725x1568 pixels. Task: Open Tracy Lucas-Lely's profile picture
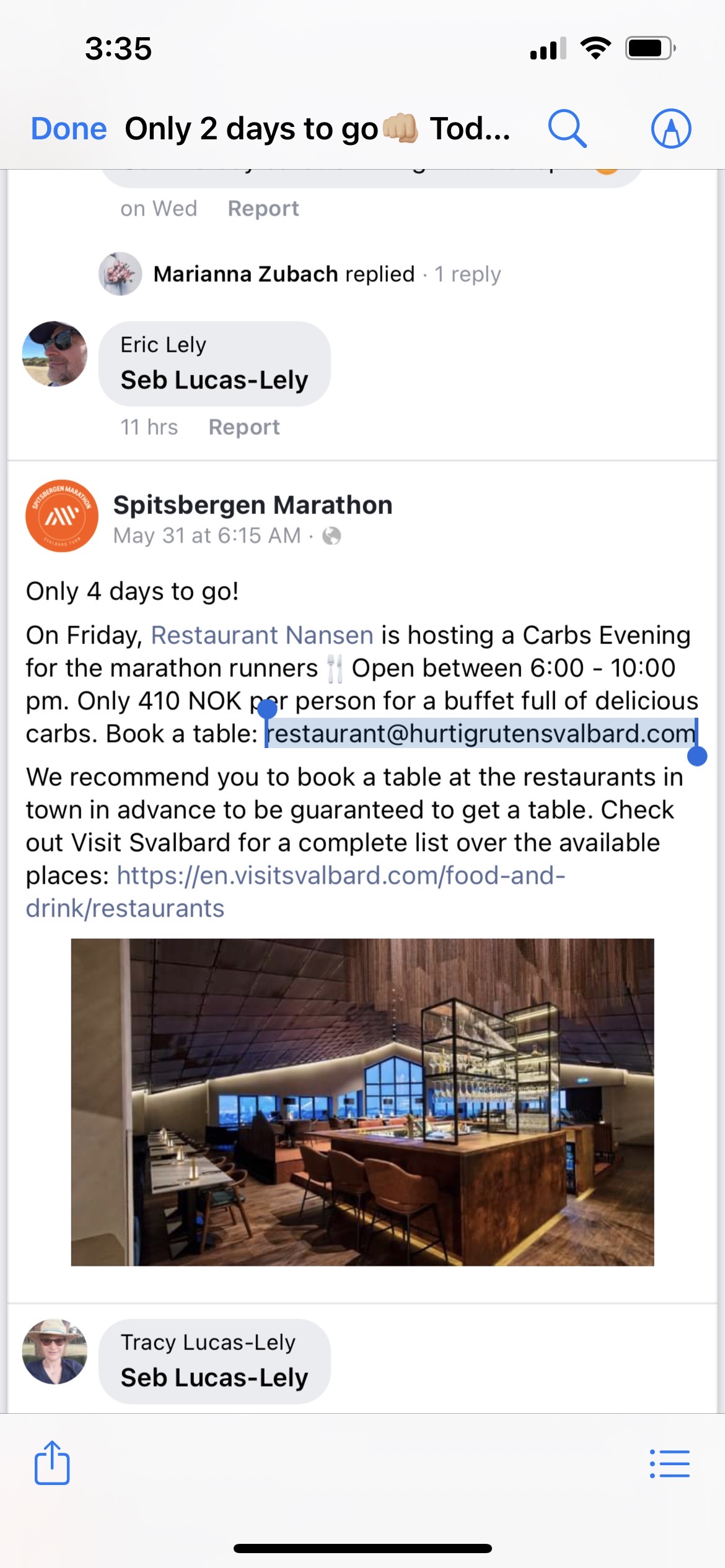pos(55,1352)
